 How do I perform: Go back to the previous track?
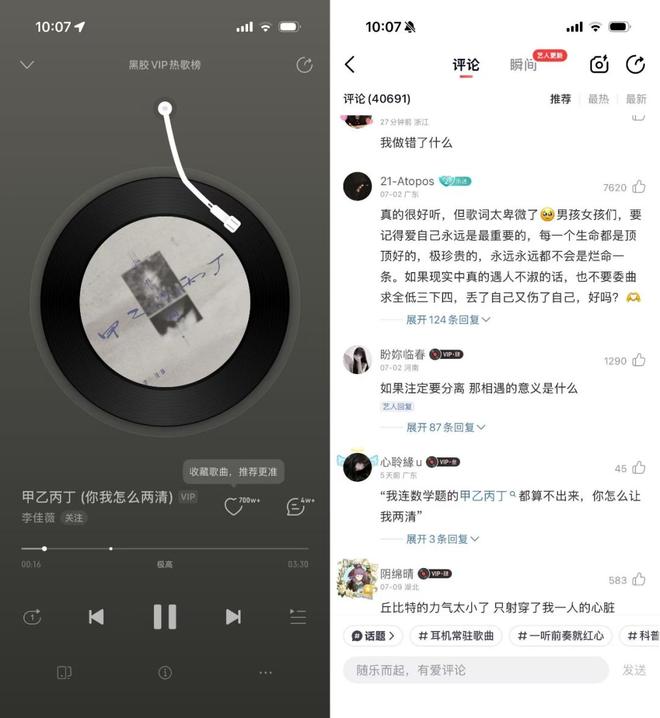point(96,617)
